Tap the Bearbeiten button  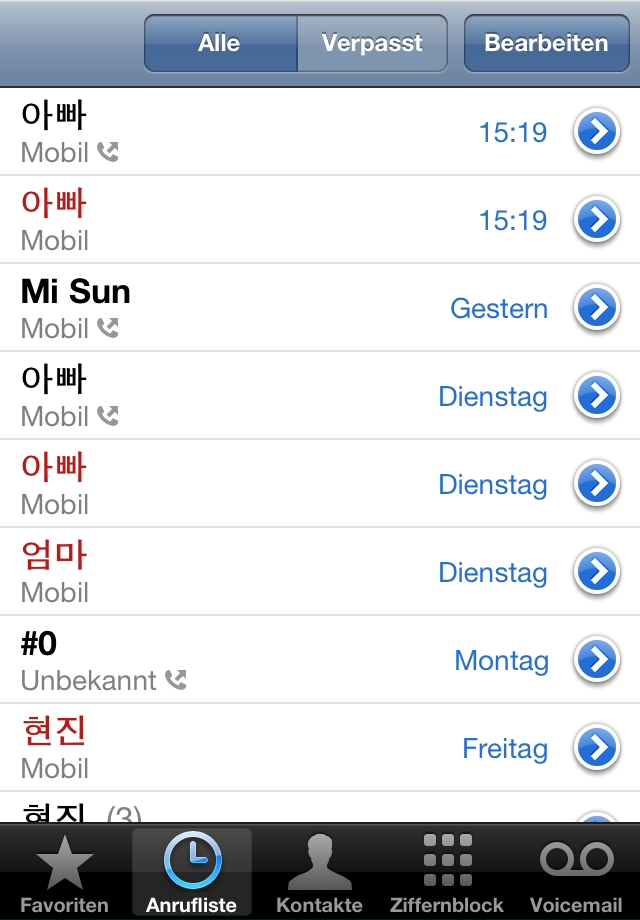click(x=546, y=43)
